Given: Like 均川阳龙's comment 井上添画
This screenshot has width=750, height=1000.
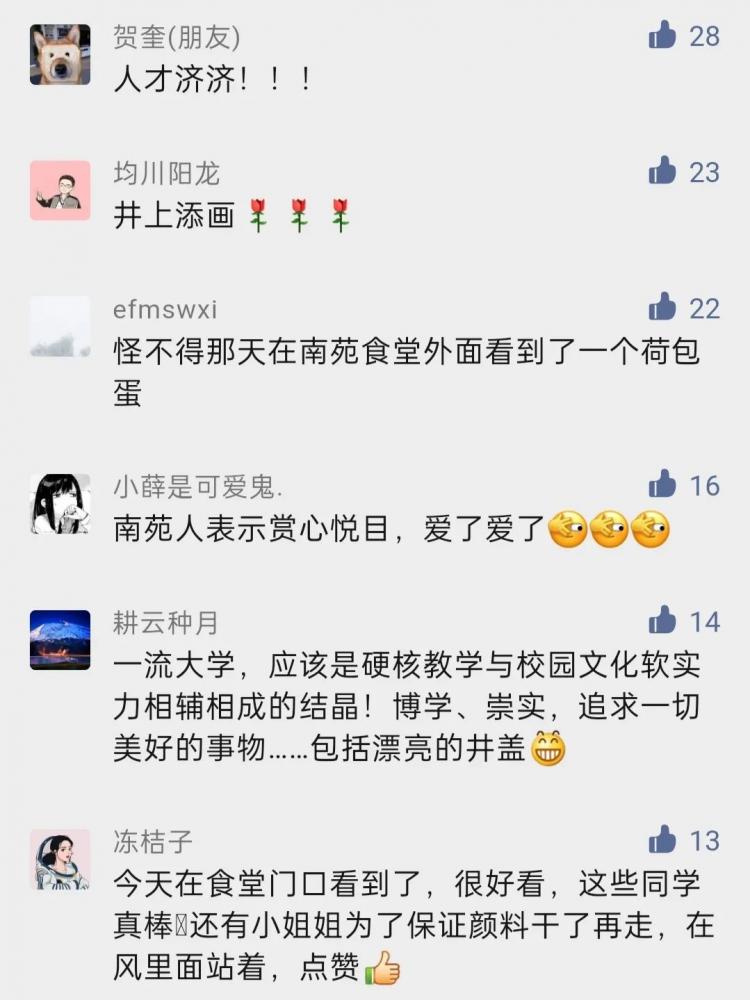Looking at the screenshot, I should (663, 172).
